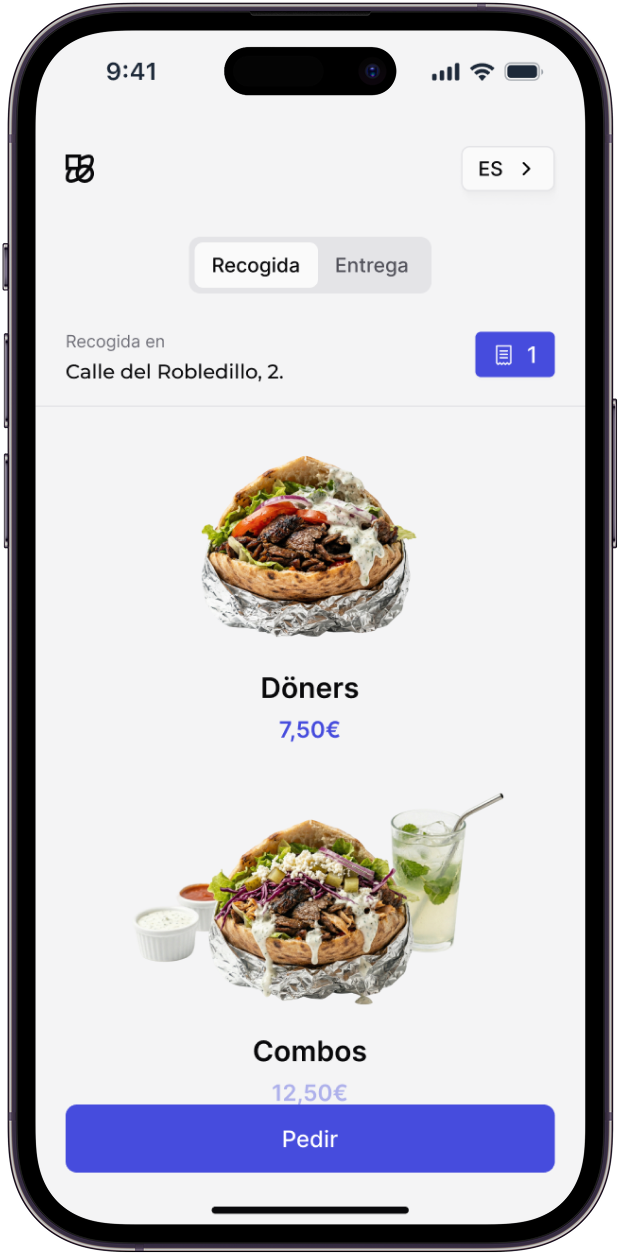Switch to the Entrega option
620x1256 pixels.
(x=371, y=266)
